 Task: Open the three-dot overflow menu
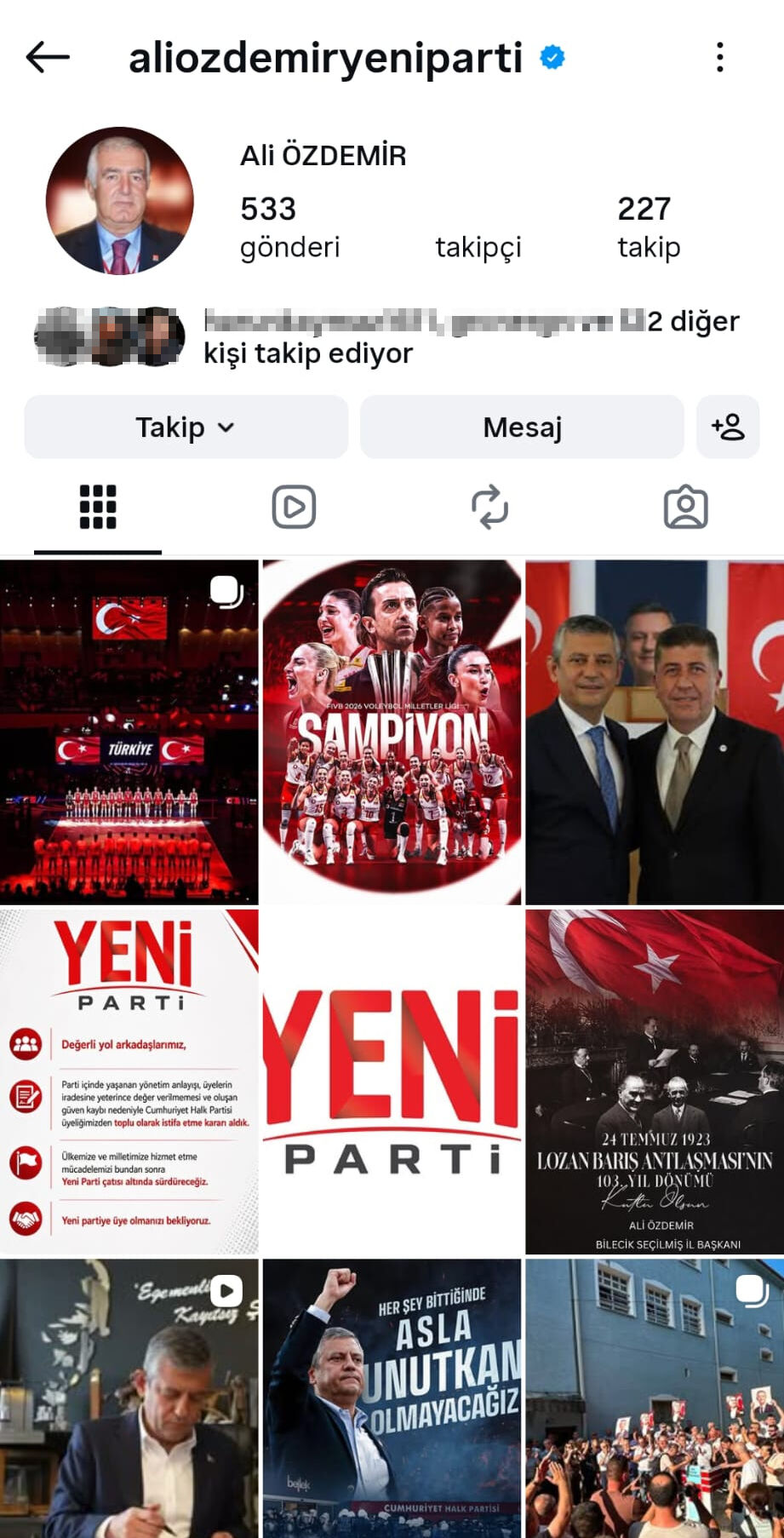point(720,57)
